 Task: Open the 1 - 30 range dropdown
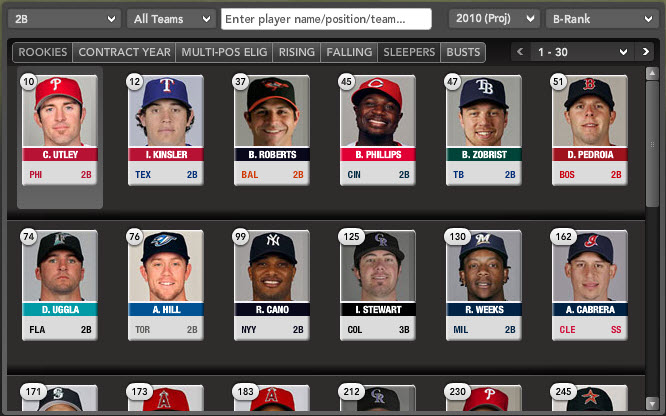581,52
